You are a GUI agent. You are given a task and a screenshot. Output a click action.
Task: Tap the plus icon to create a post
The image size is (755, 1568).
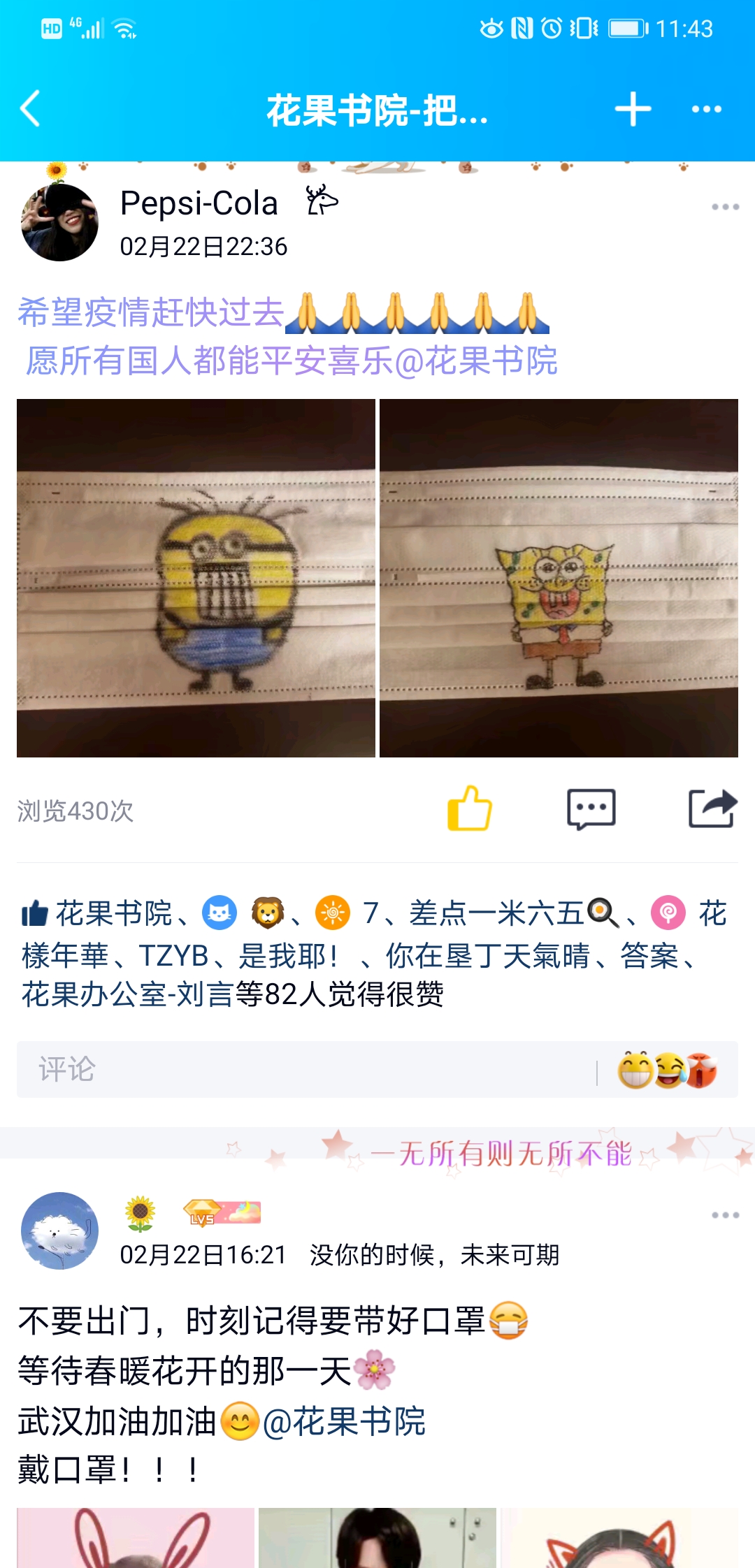pos(633,109)
